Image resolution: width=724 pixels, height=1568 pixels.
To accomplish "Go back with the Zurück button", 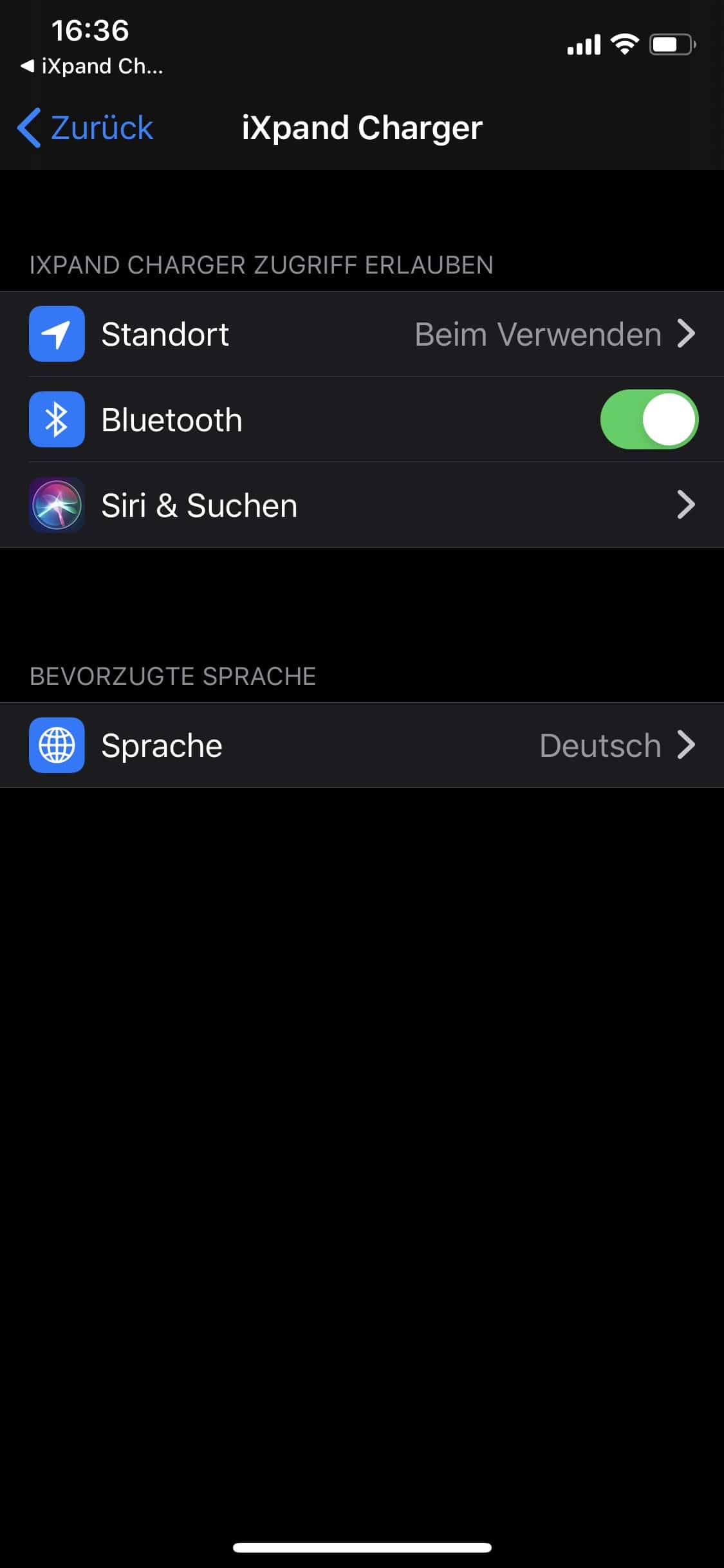I will pos(86,127).
